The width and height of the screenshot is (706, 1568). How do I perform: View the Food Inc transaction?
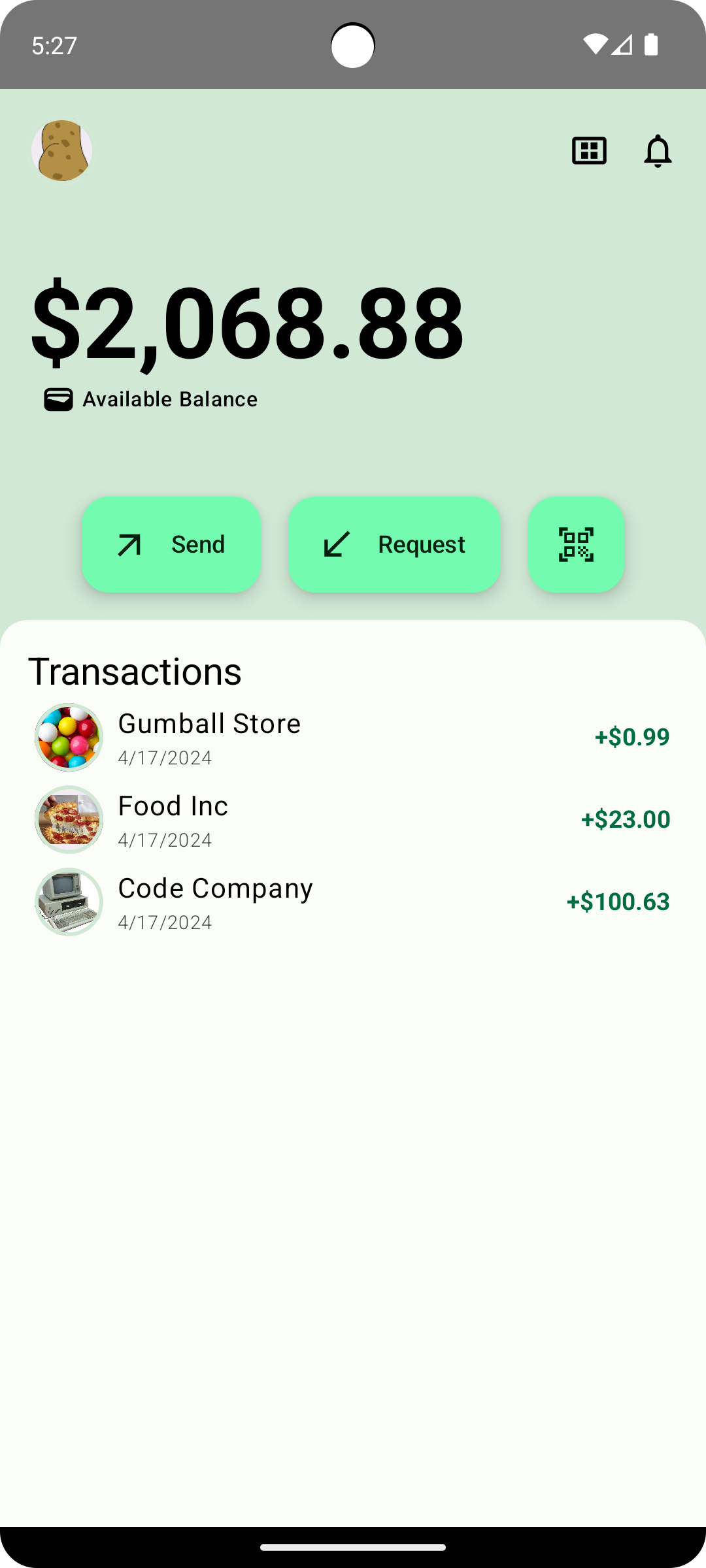tap(353, 820)
